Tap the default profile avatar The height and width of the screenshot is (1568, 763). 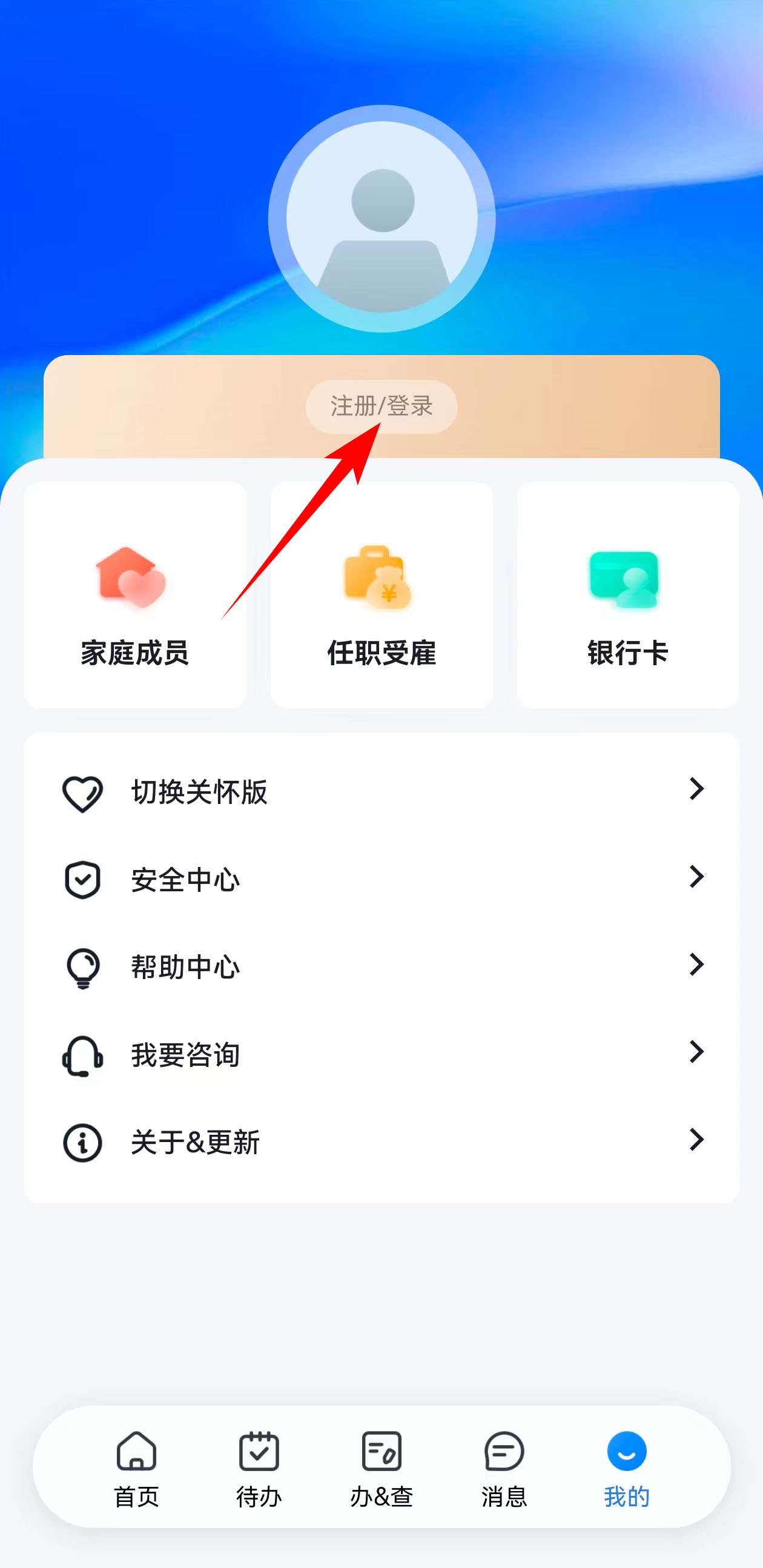point(382,218)
